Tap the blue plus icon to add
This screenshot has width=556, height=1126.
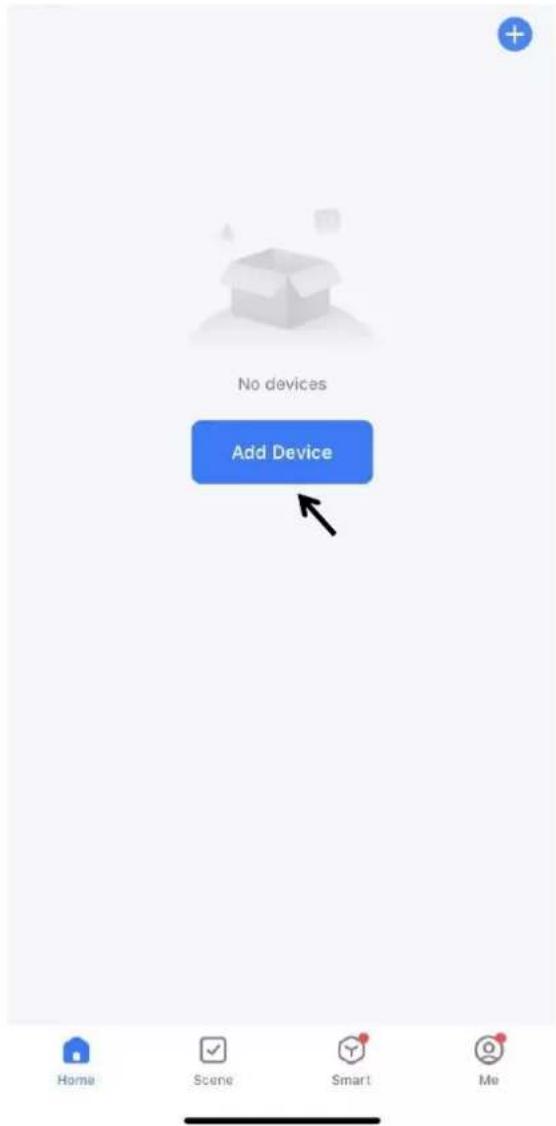coord(515,34)
